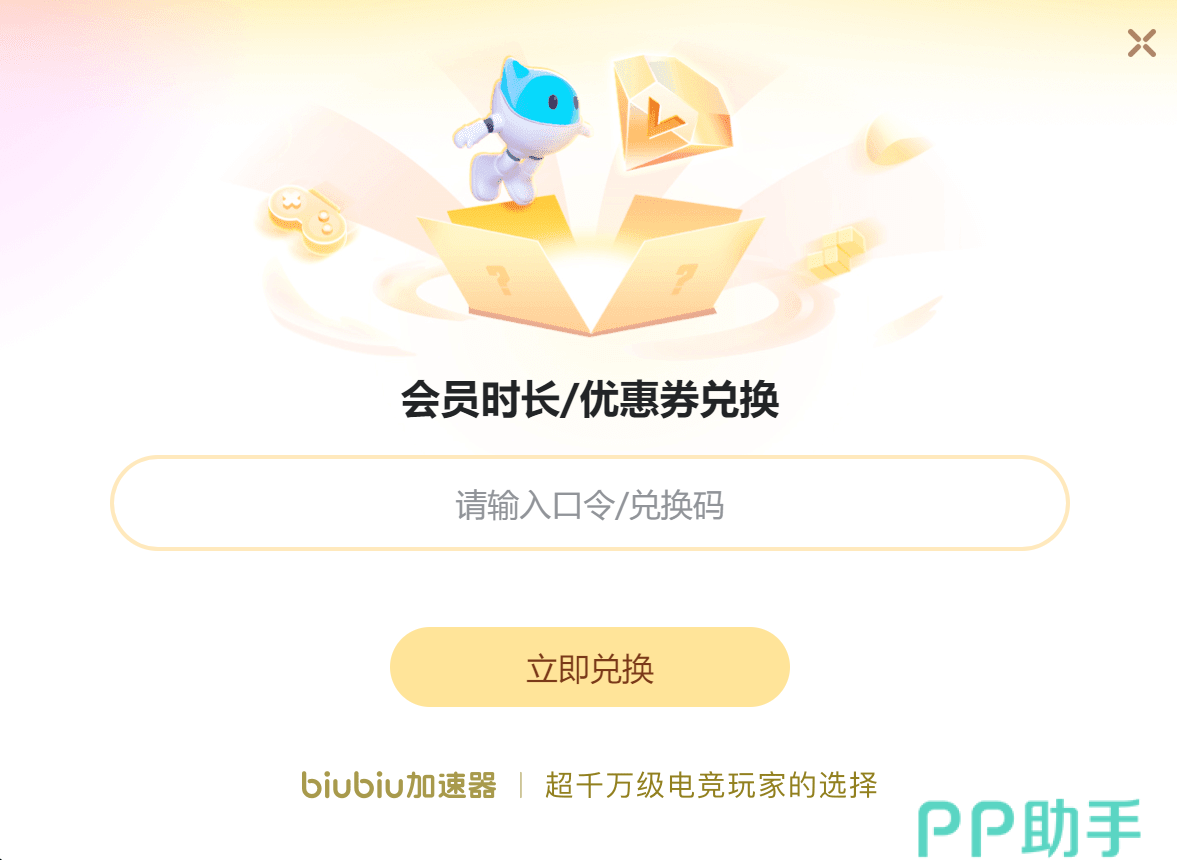Close the redemption dialog
Image resolution: width=1177 pixels, height=860 pixels.
coord(1141,43)
